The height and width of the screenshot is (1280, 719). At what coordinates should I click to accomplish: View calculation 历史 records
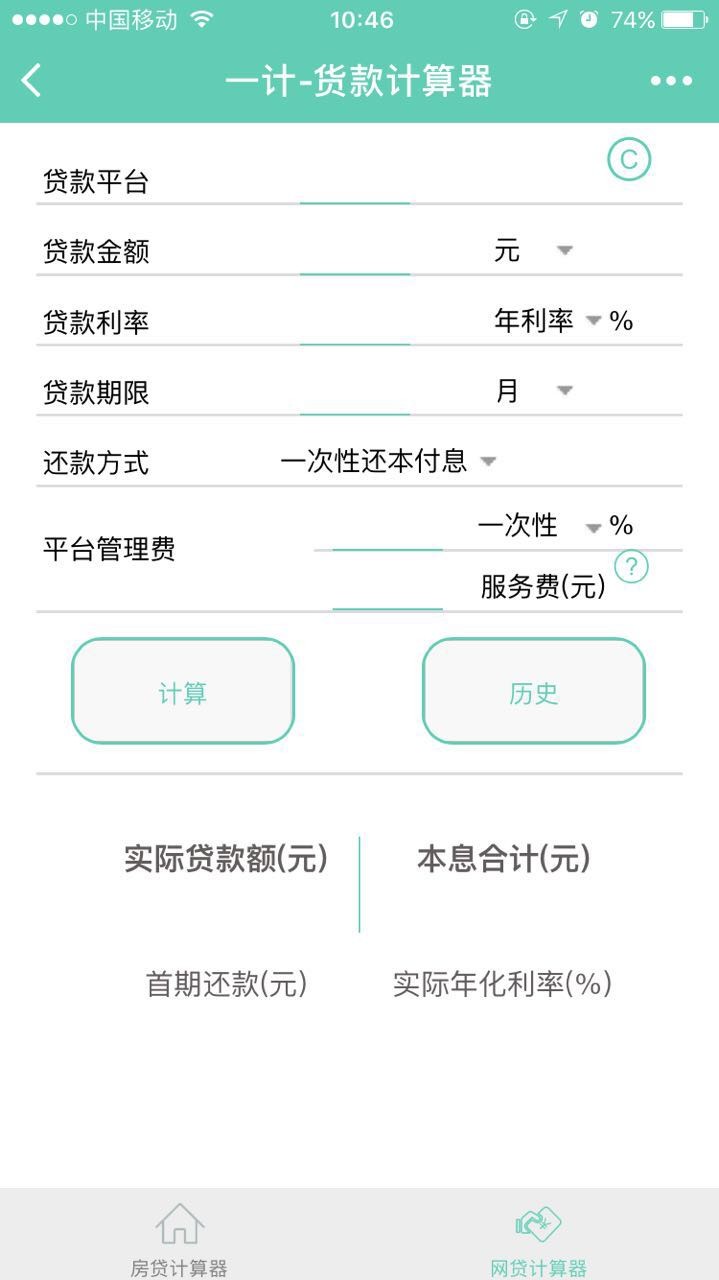pos(533,692)
